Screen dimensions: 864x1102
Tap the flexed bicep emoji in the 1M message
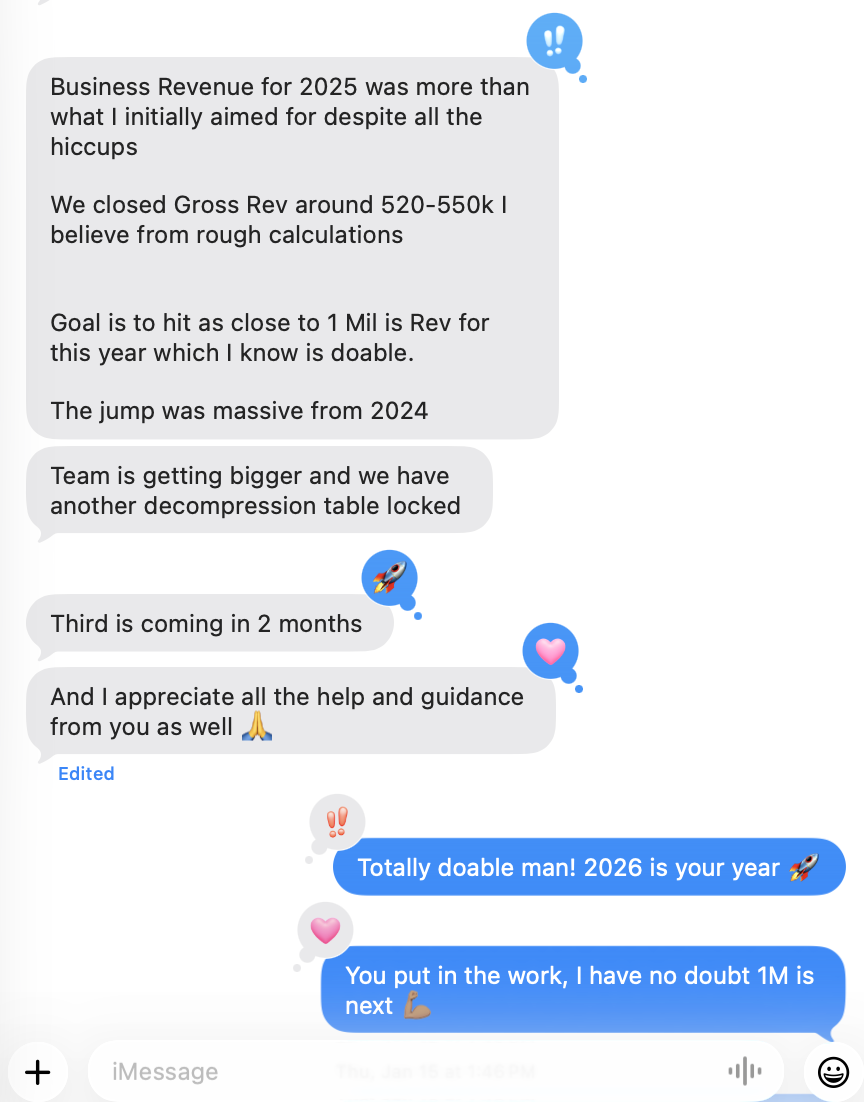417,1006
